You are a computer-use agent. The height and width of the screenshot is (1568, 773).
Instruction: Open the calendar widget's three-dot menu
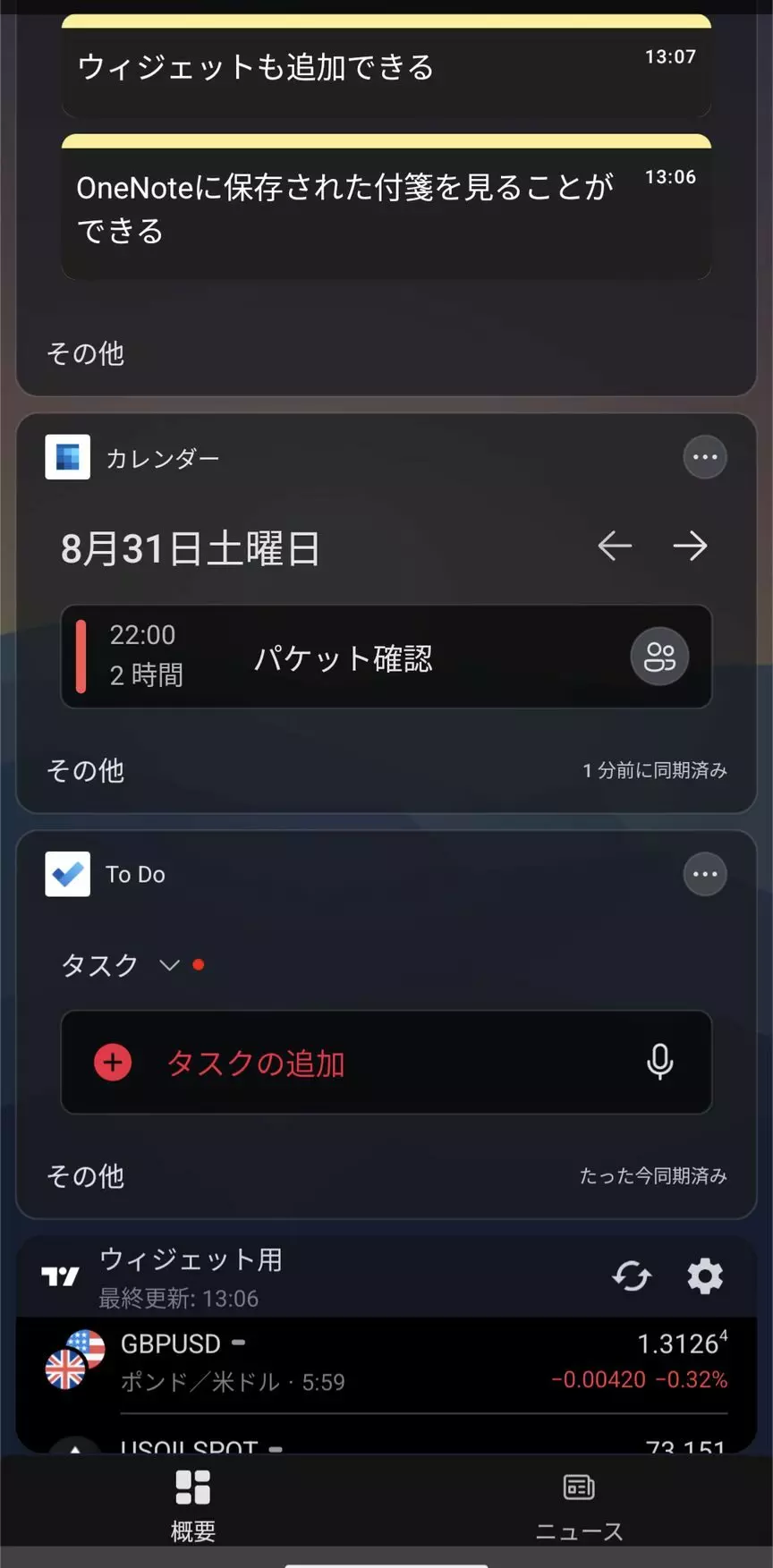(x=705, y=457)
